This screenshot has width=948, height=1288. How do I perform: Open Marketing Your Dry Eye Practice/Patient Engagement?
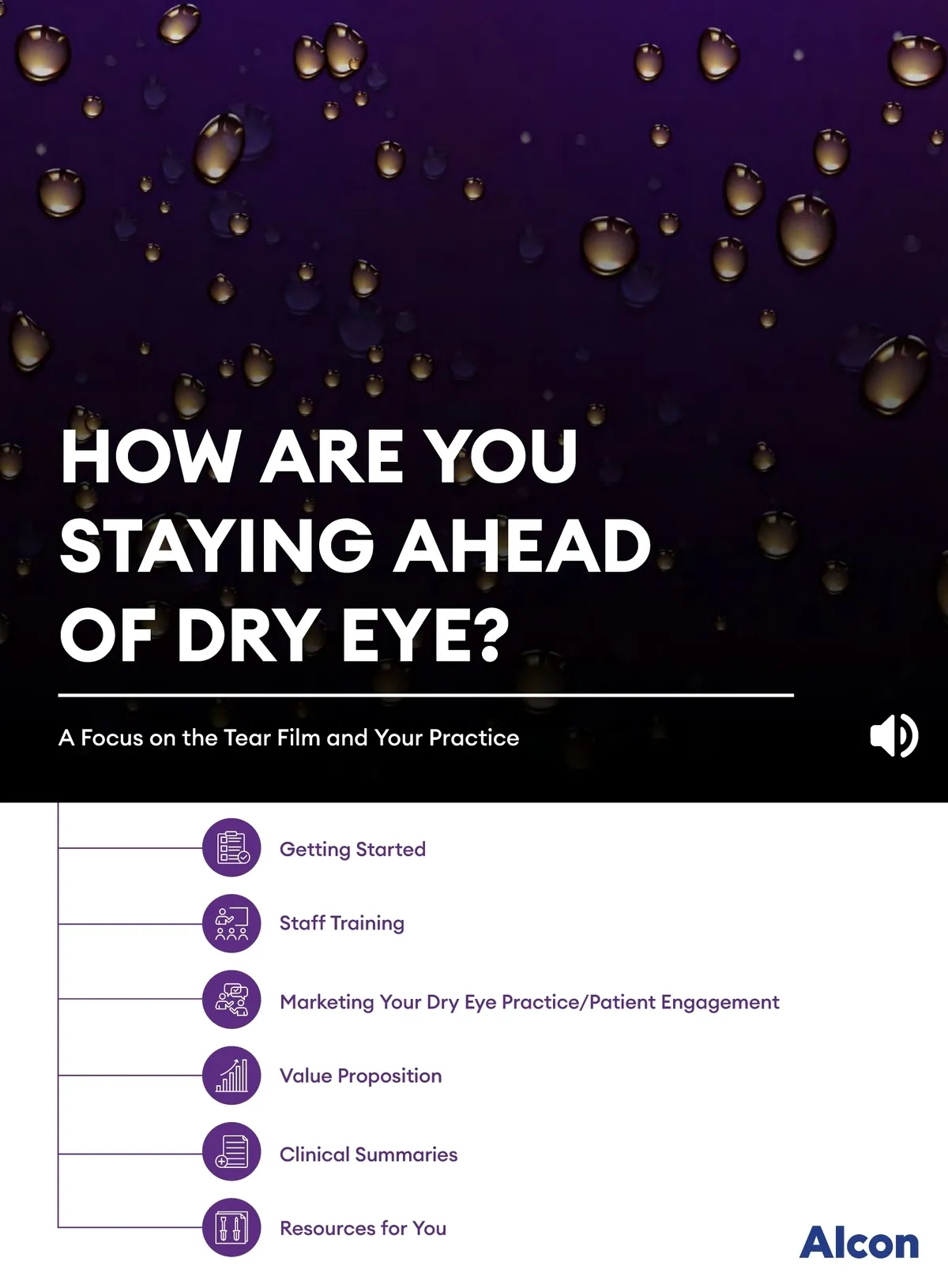point(529,1002)
